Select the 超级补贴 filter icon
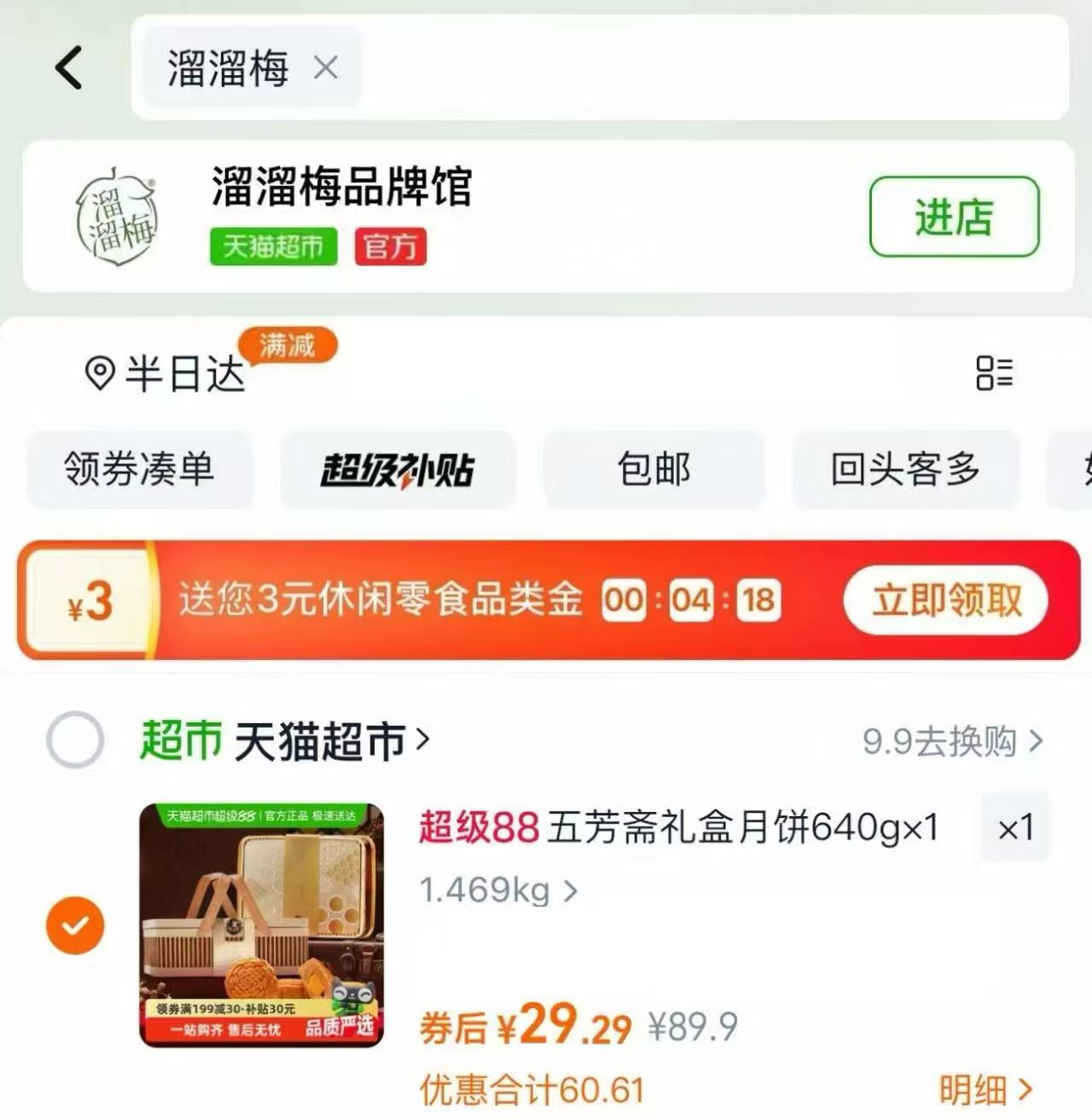 (401, 469)
